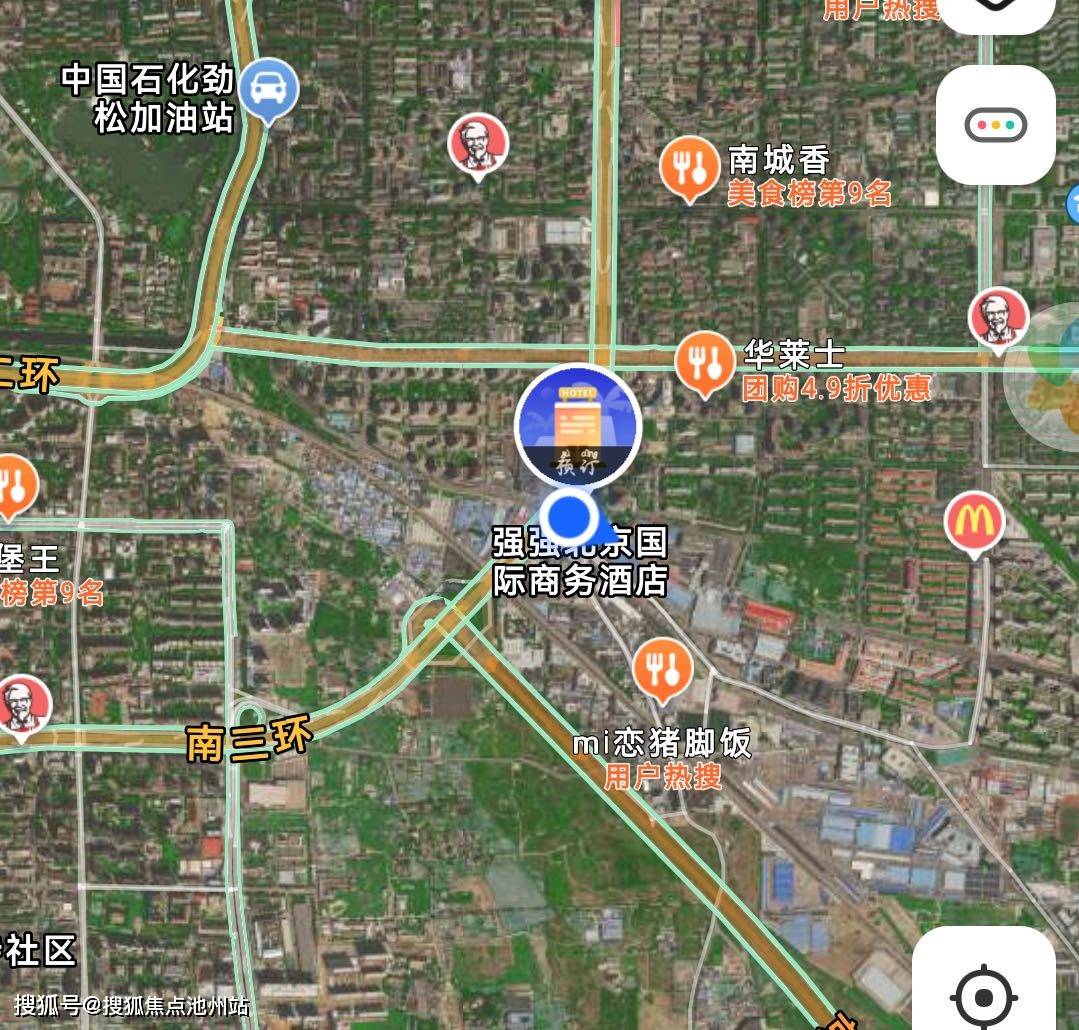
Task: Select the 南城香 restaurant marker
Action: click(x=689, y=166)
